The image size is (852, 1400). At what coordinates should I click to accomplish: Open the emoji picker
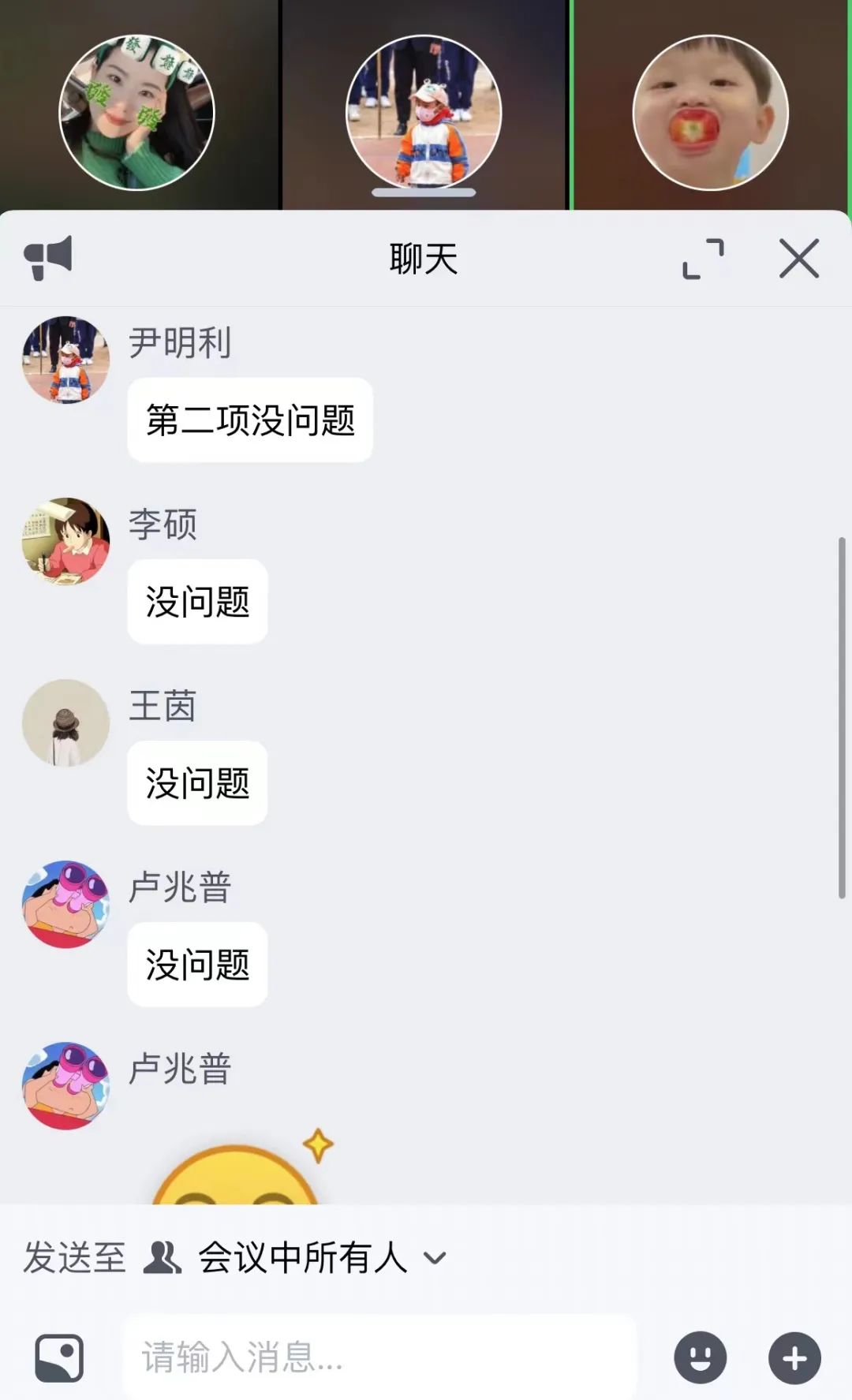700,1357
